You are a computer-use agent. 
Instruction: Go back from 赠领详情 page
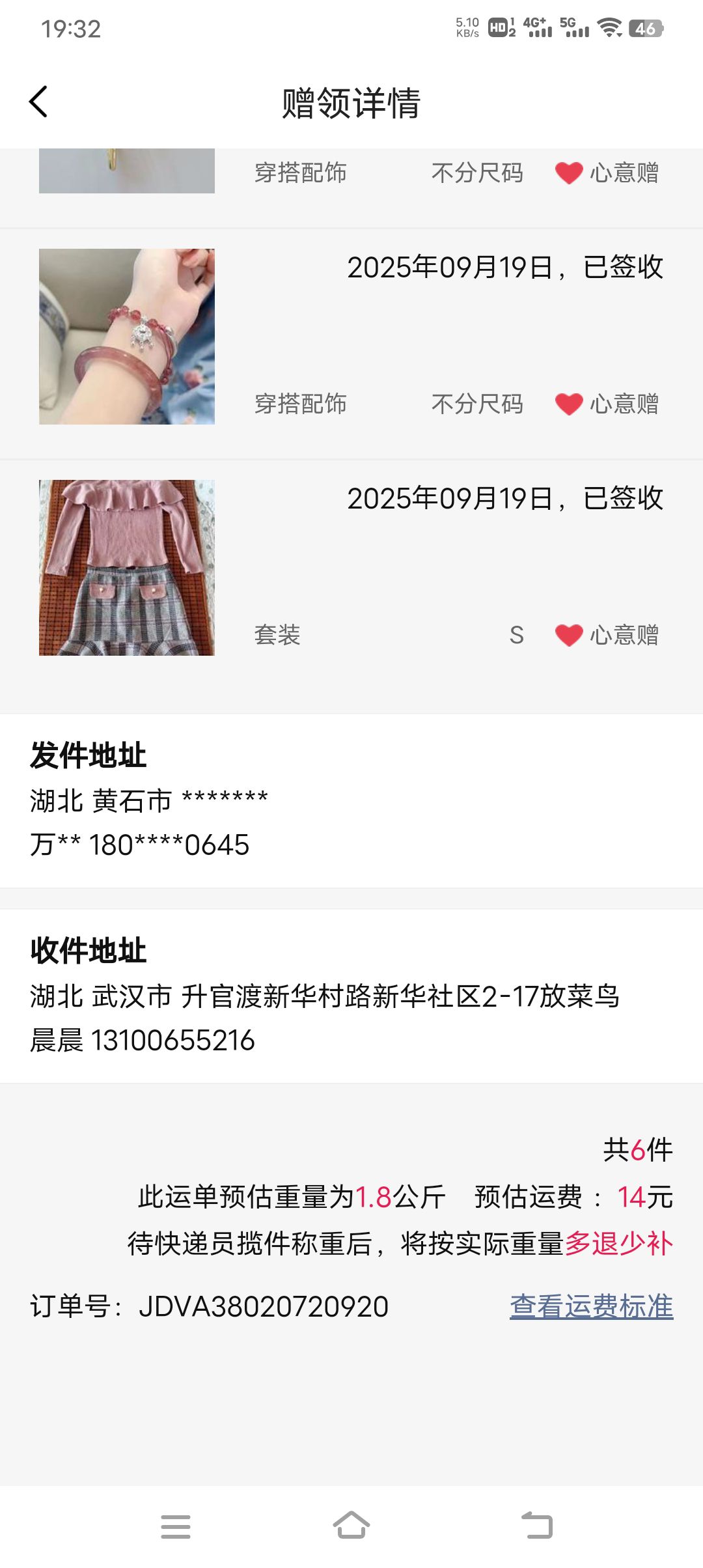click(x=39, y=102)
